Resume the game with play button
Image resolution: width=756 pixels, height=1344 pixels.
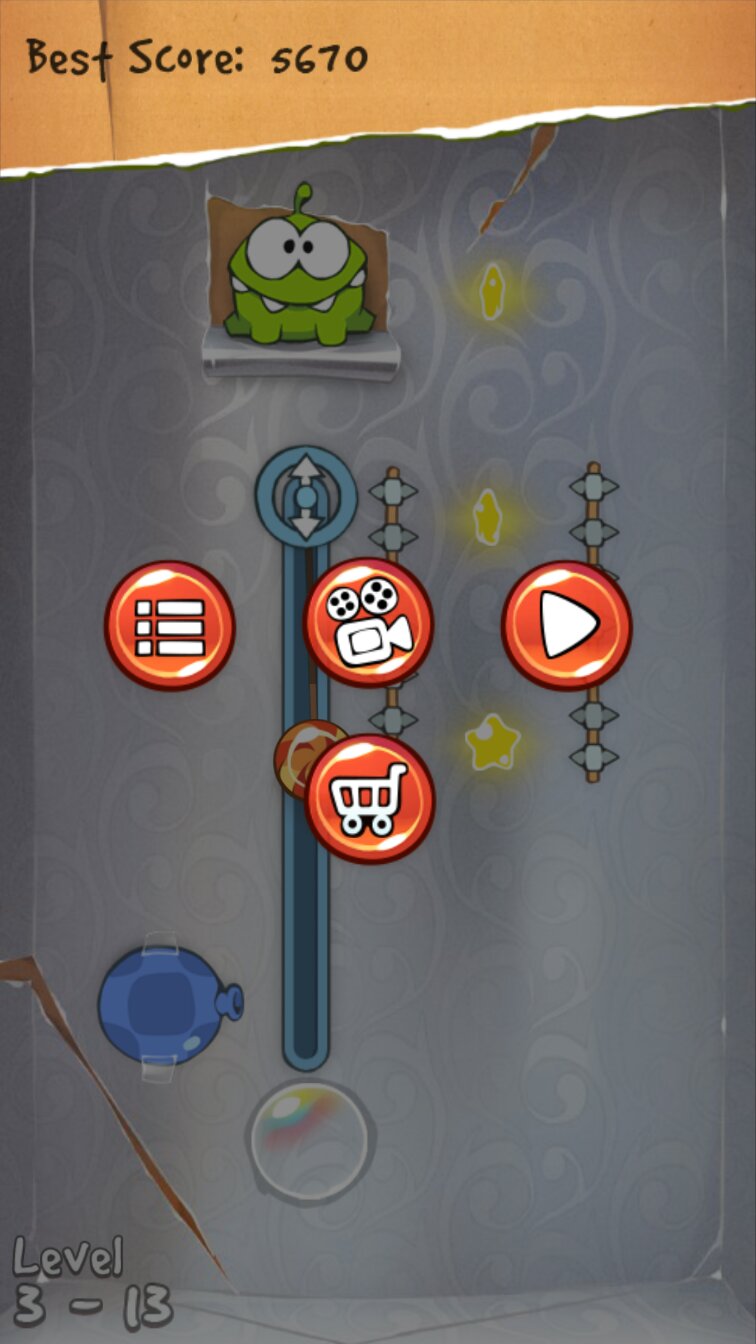pyautogui.click(x=566, y=625)
